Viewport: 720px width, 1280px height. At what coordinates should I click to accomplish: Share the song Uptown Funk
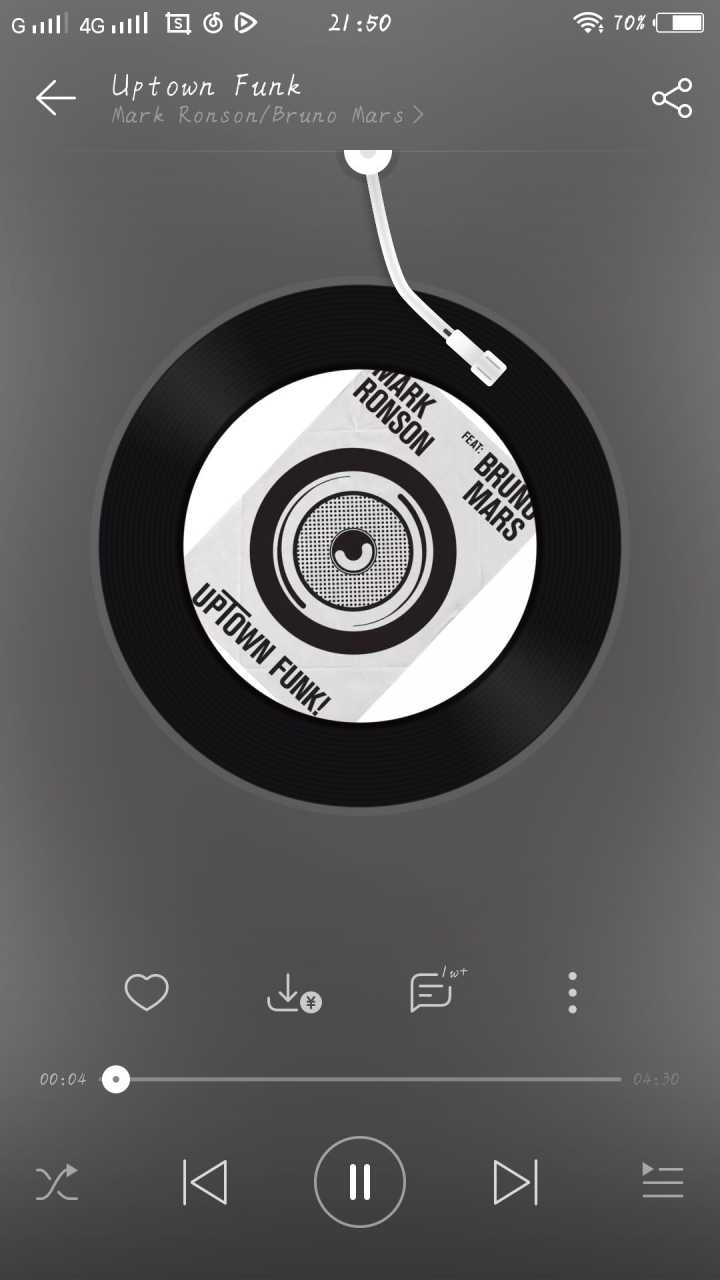[x=672, y=97]
